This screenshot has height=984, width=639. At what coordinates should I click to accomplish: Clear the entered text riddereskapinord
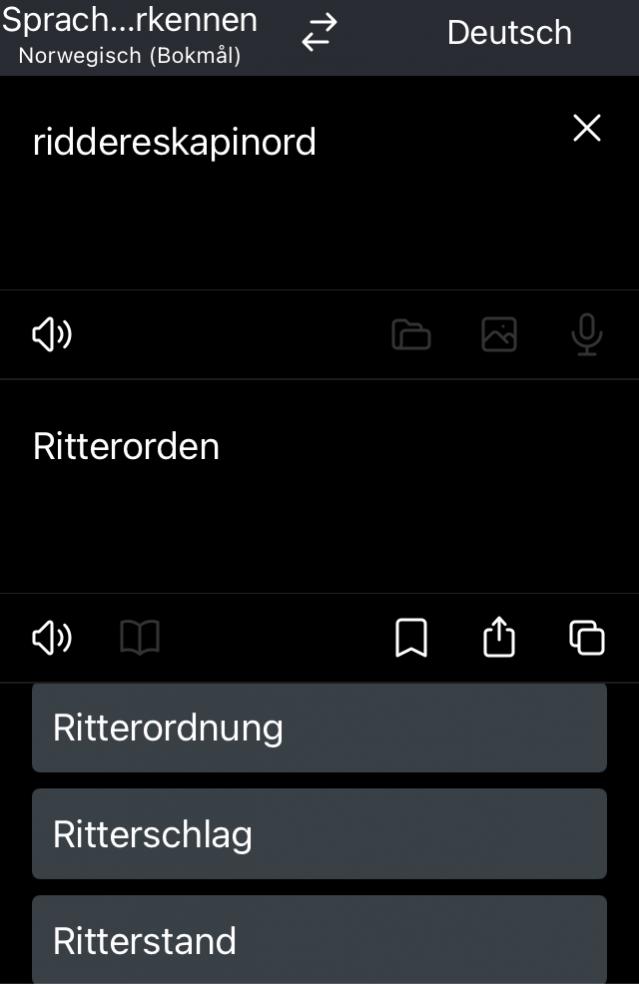tap(587, 128)
